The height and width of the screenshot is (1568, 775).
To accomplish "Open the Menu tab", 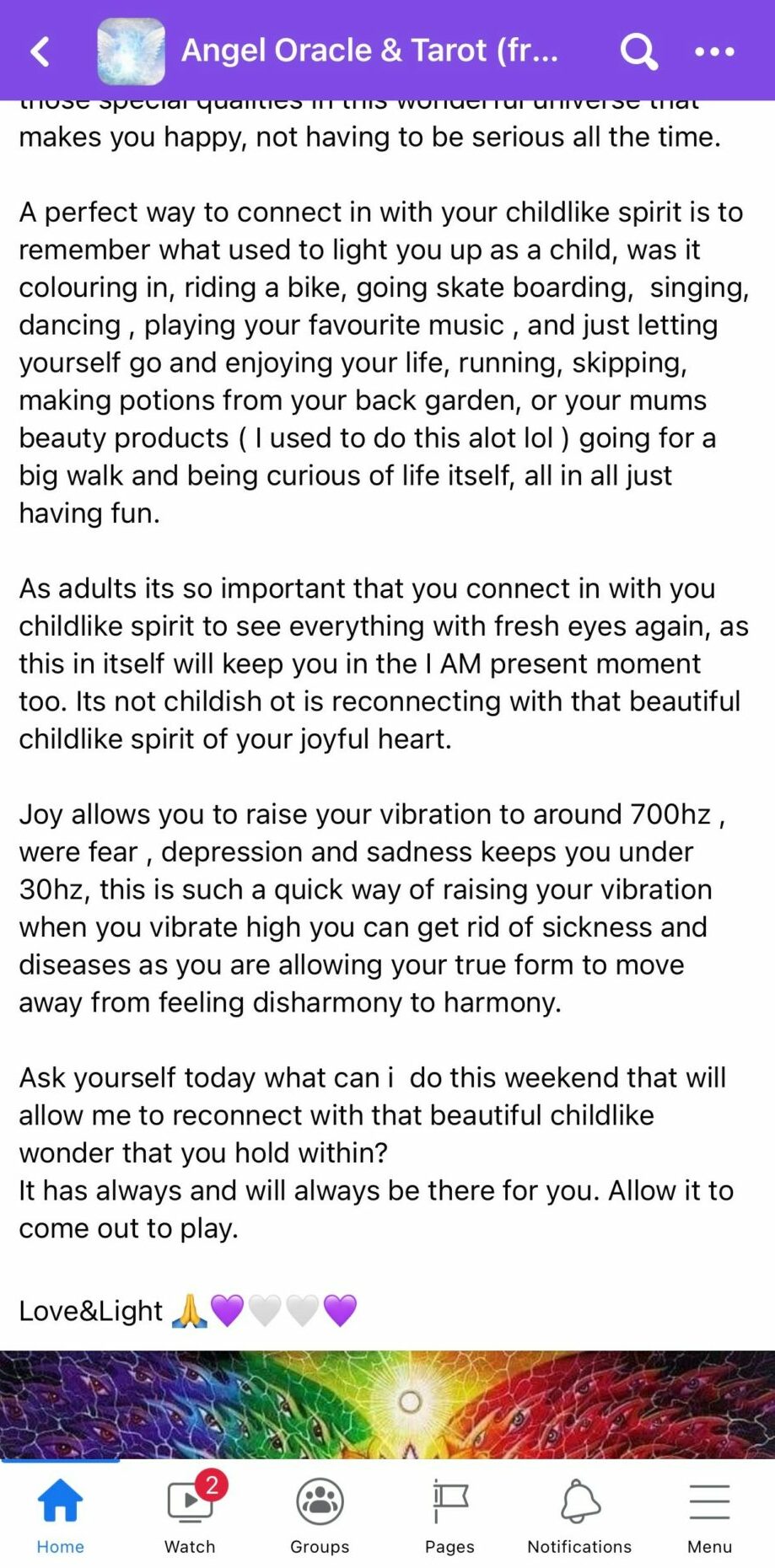I will coord(709,1515).
